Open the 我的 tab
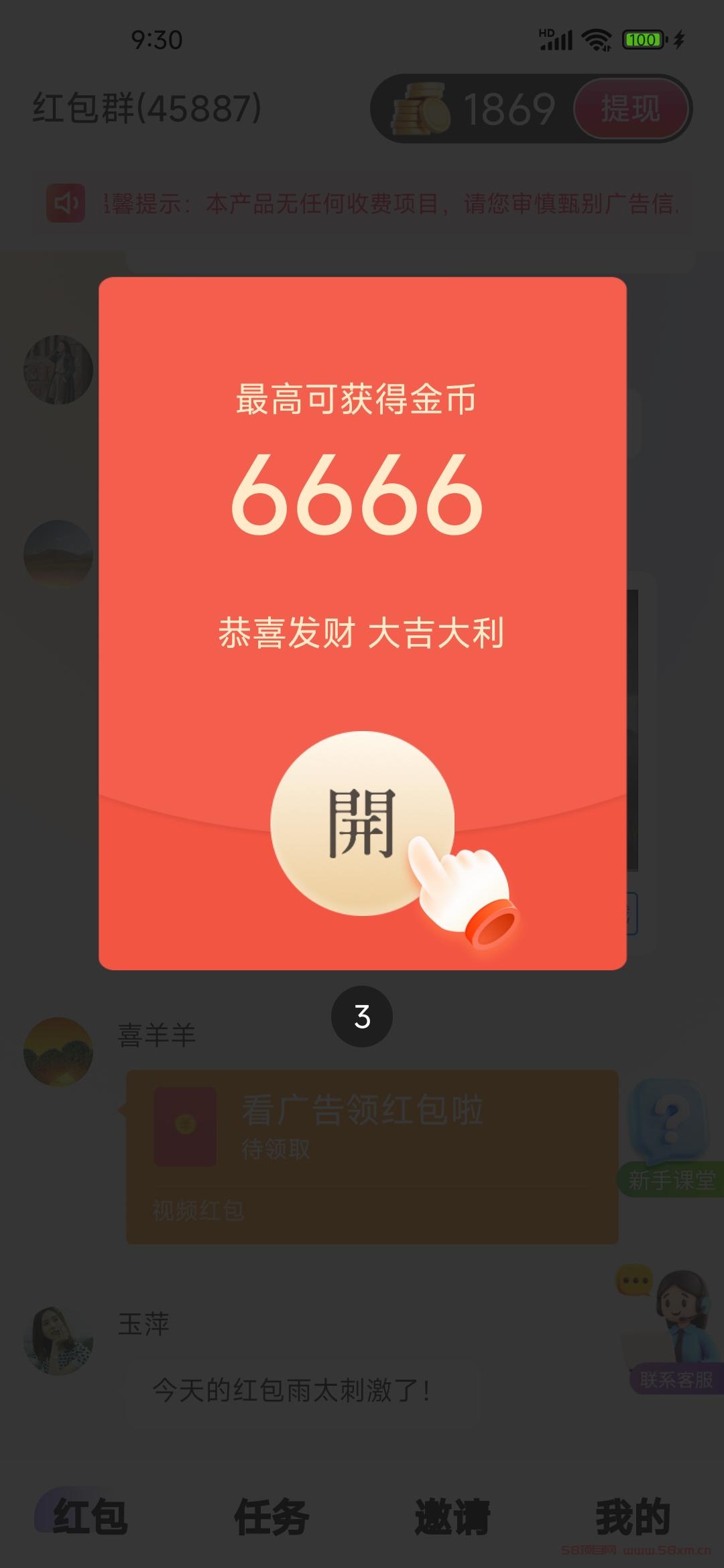Screen dimensions: 724x1568 [633, 1516]
